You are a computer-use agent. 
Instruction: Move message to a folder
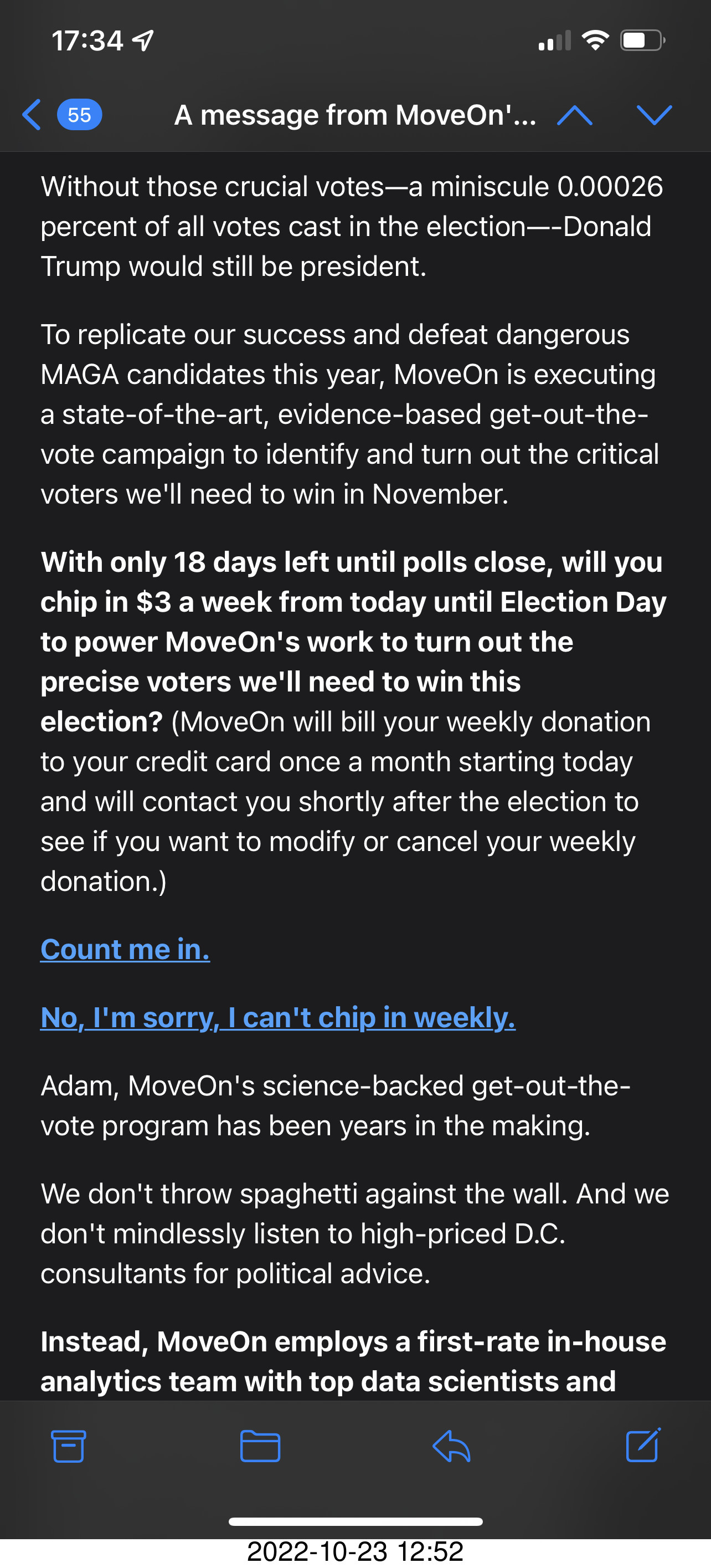(x=260, y=1446)
